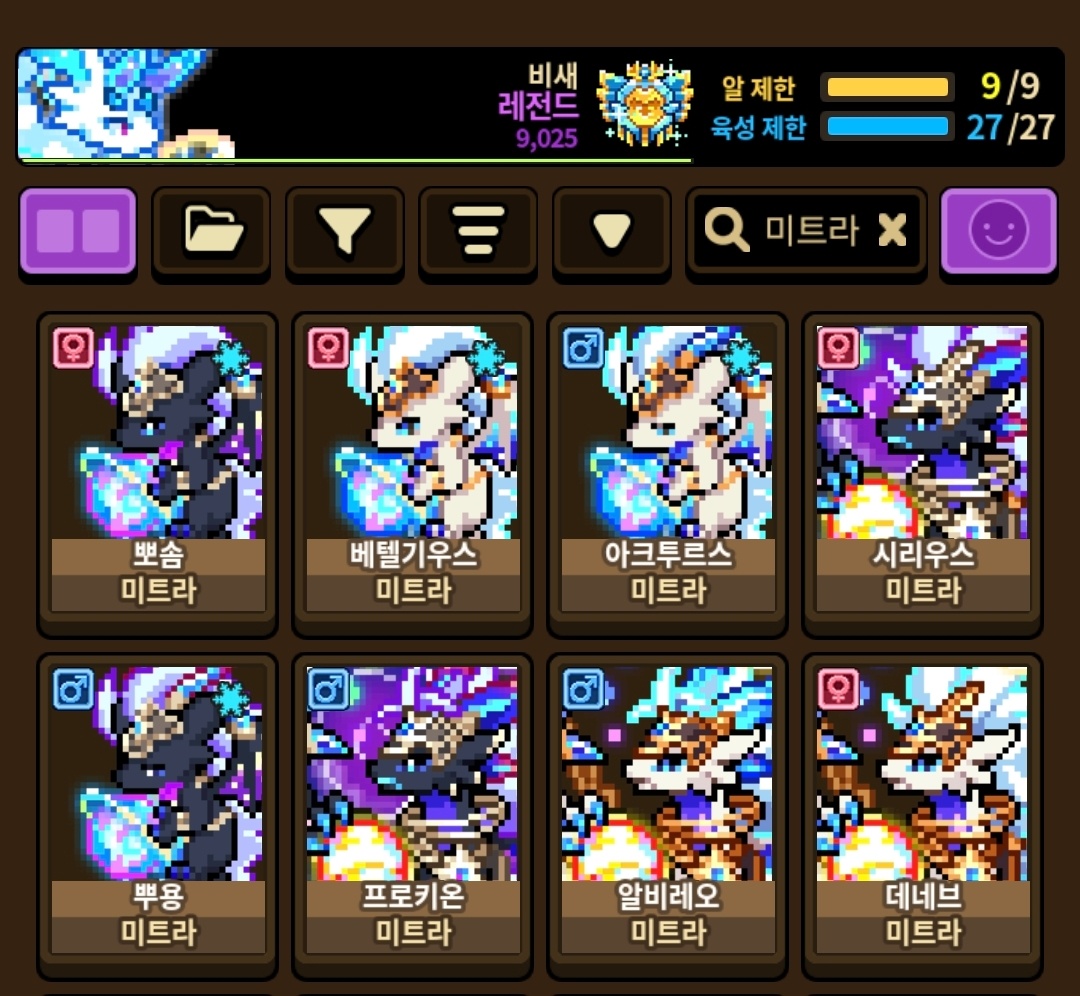View the dragon card named 프로키온
This screenshot has height=996, width=1080.
(x=413, y=816)
